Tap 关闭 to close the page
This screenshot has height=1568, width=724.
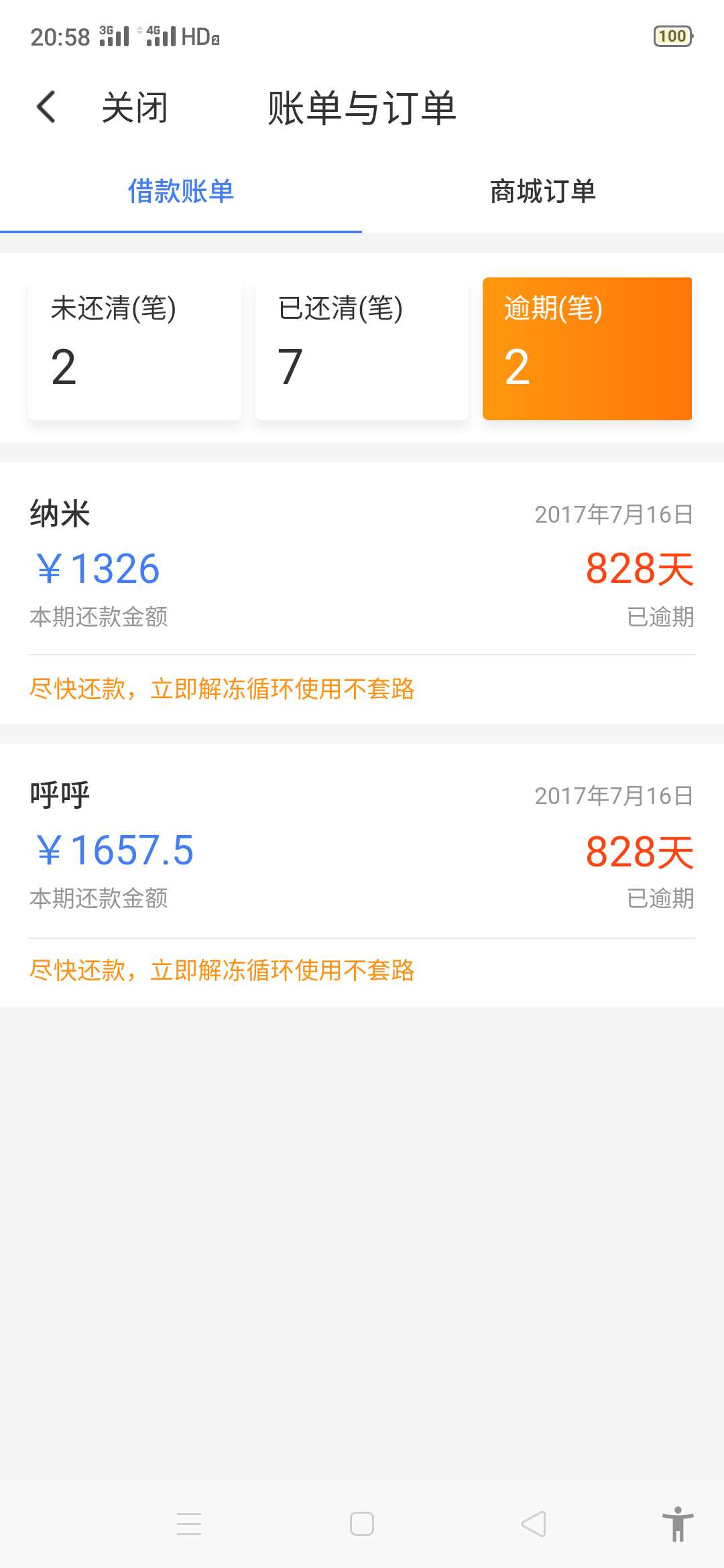(x=134, y=107)
